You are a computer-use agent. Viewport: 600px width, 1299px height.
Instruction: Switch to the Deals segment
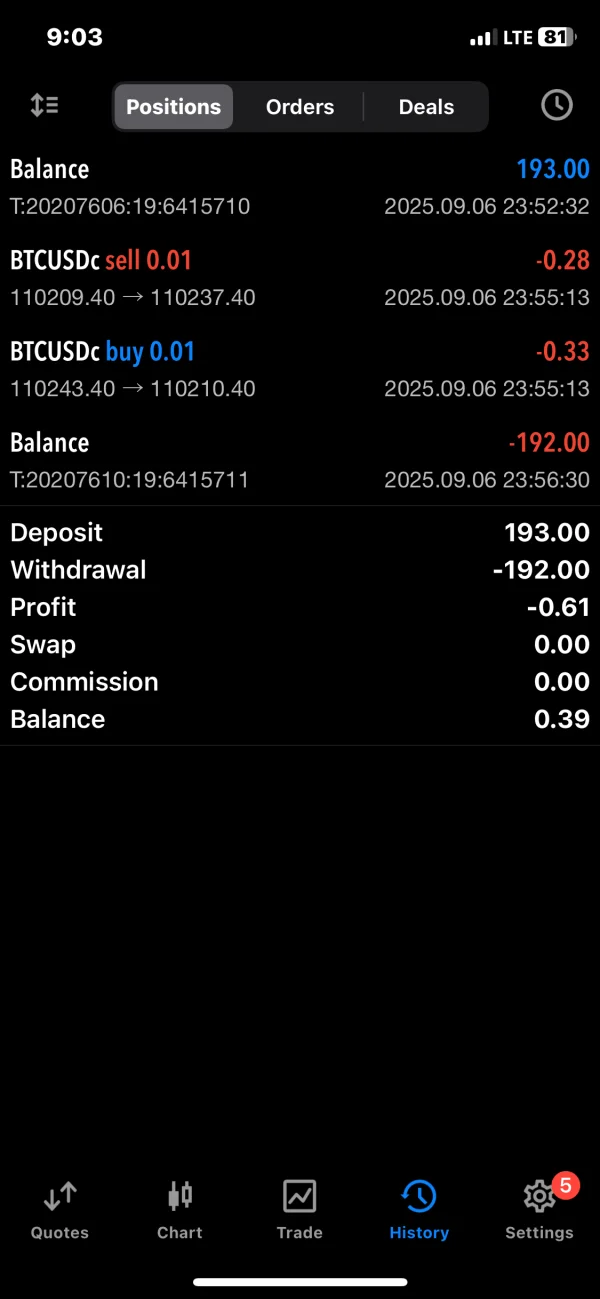pos(426,107)
